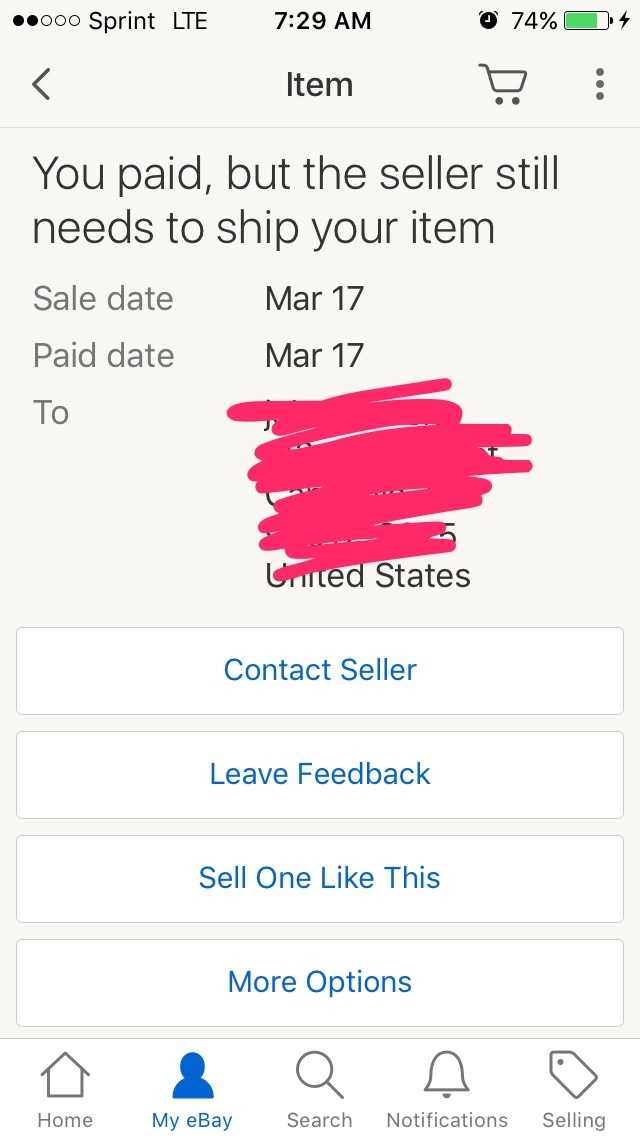640x1136 pixels.
Task: Switch to the Home tab
Action: (65, 1090)
